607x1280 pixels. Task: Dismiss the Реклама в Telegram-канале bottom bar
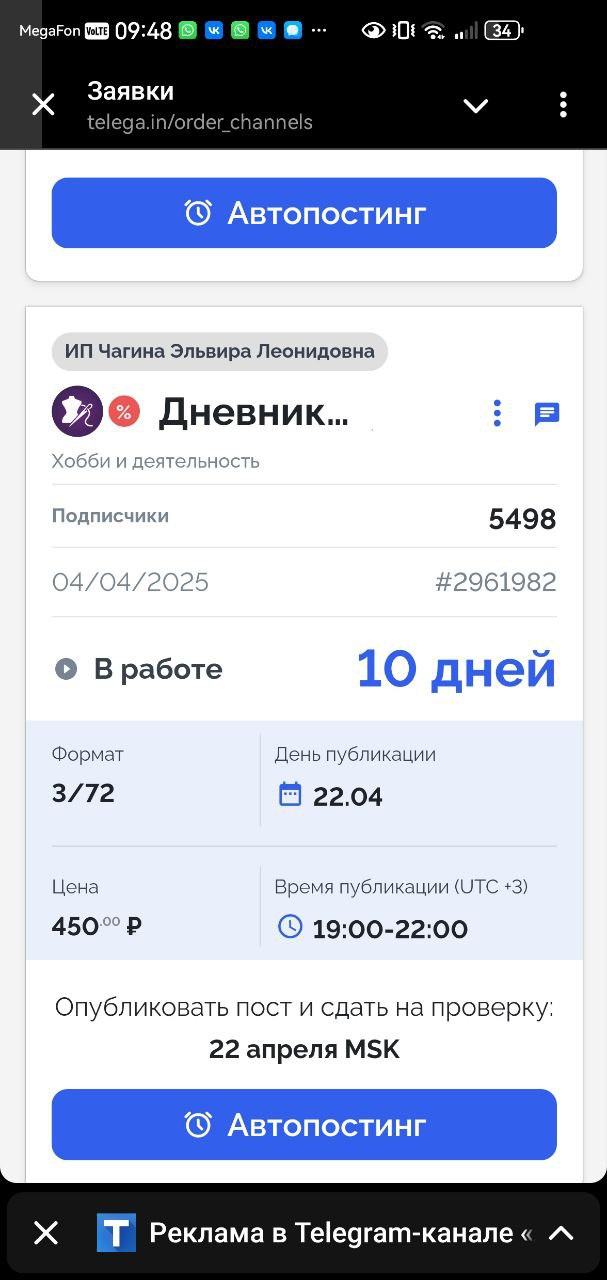[46, 1233]
